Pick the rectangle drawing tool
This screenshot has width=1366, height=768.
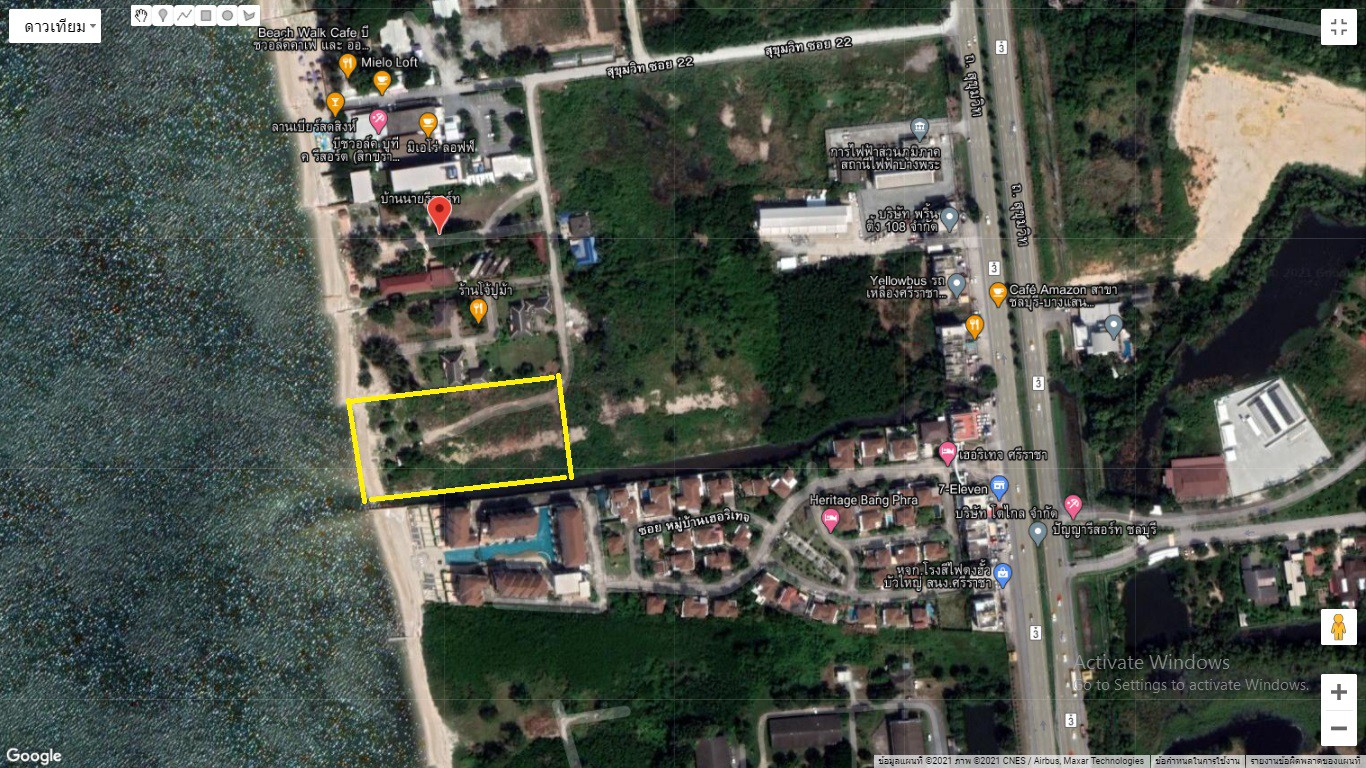(206, 15)
